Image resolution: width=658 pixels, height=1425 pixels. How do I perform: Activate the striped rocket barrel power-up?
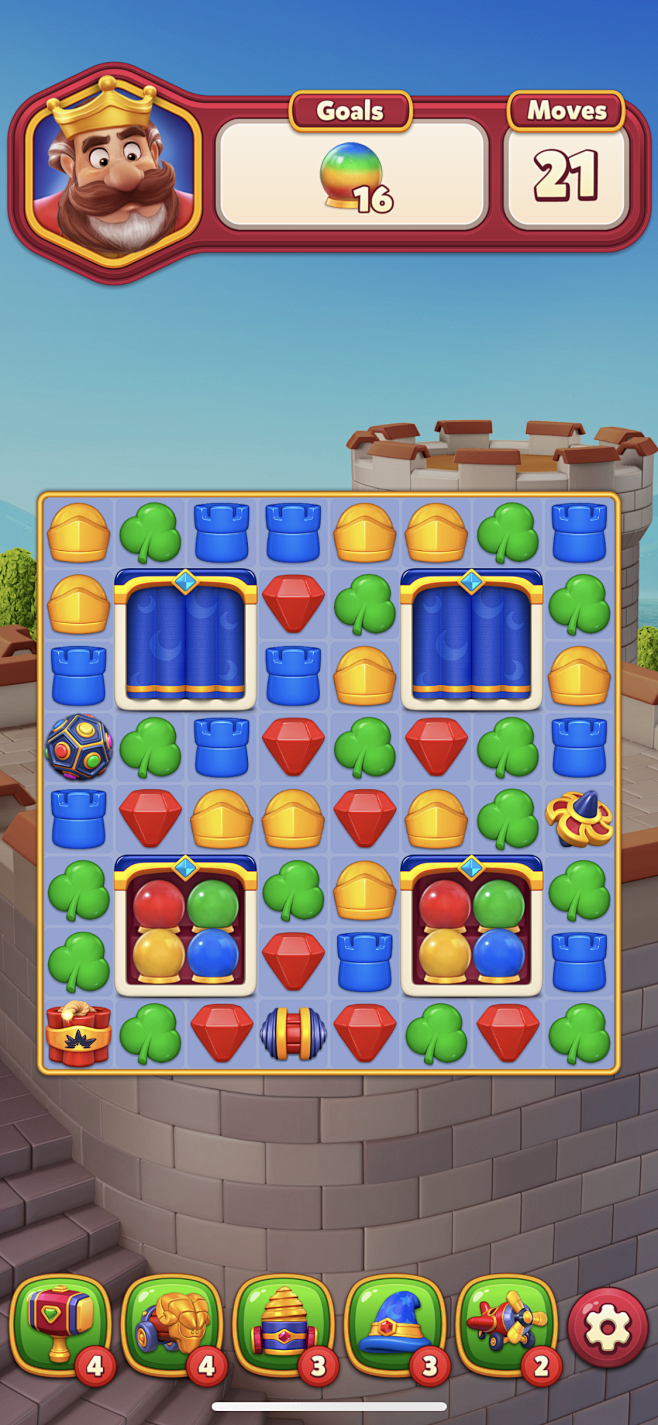pyautogui.click(x=293, y=1033)
